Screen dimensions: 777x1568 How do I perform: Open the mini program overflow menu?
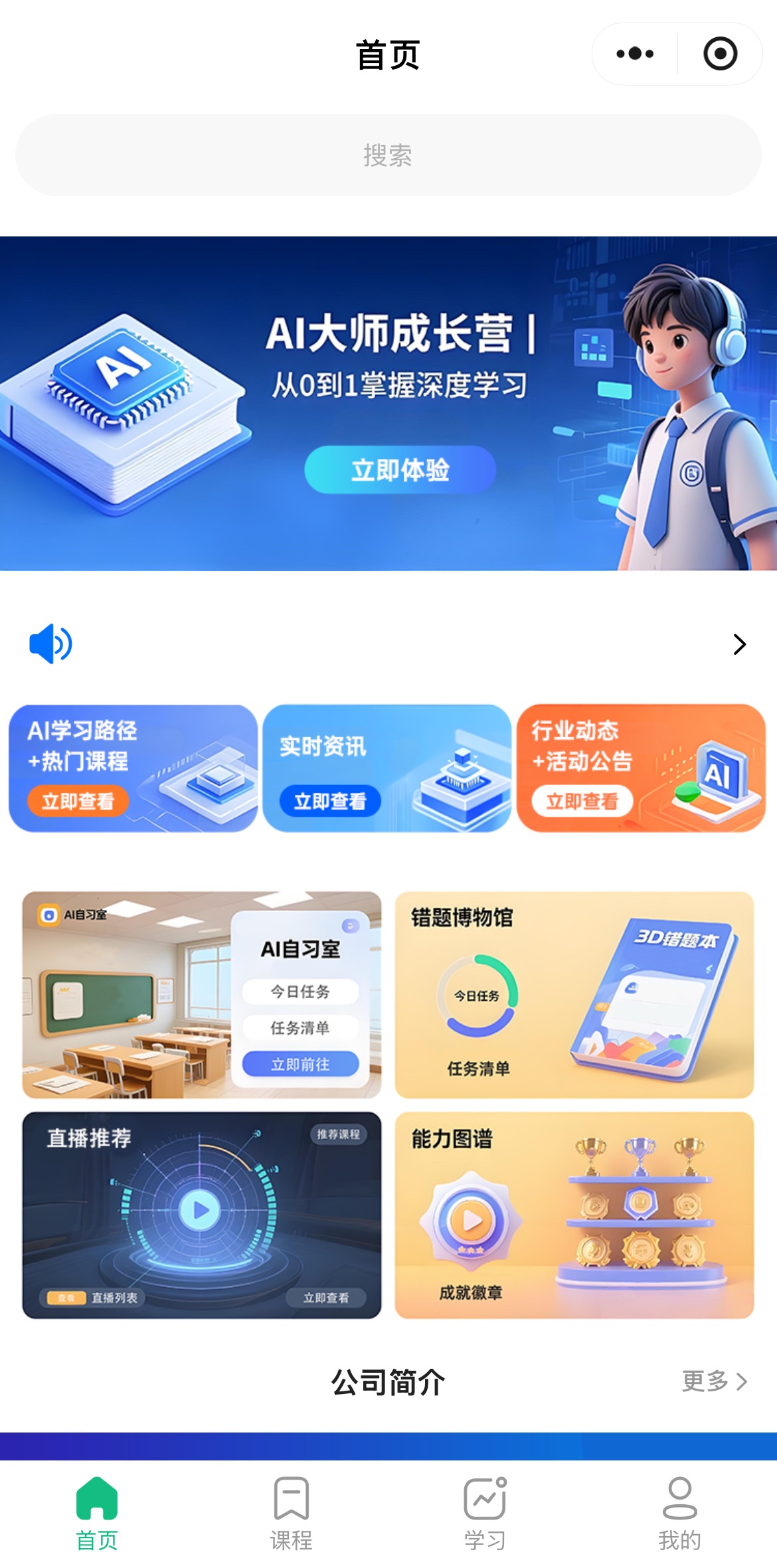click(635, 54)
